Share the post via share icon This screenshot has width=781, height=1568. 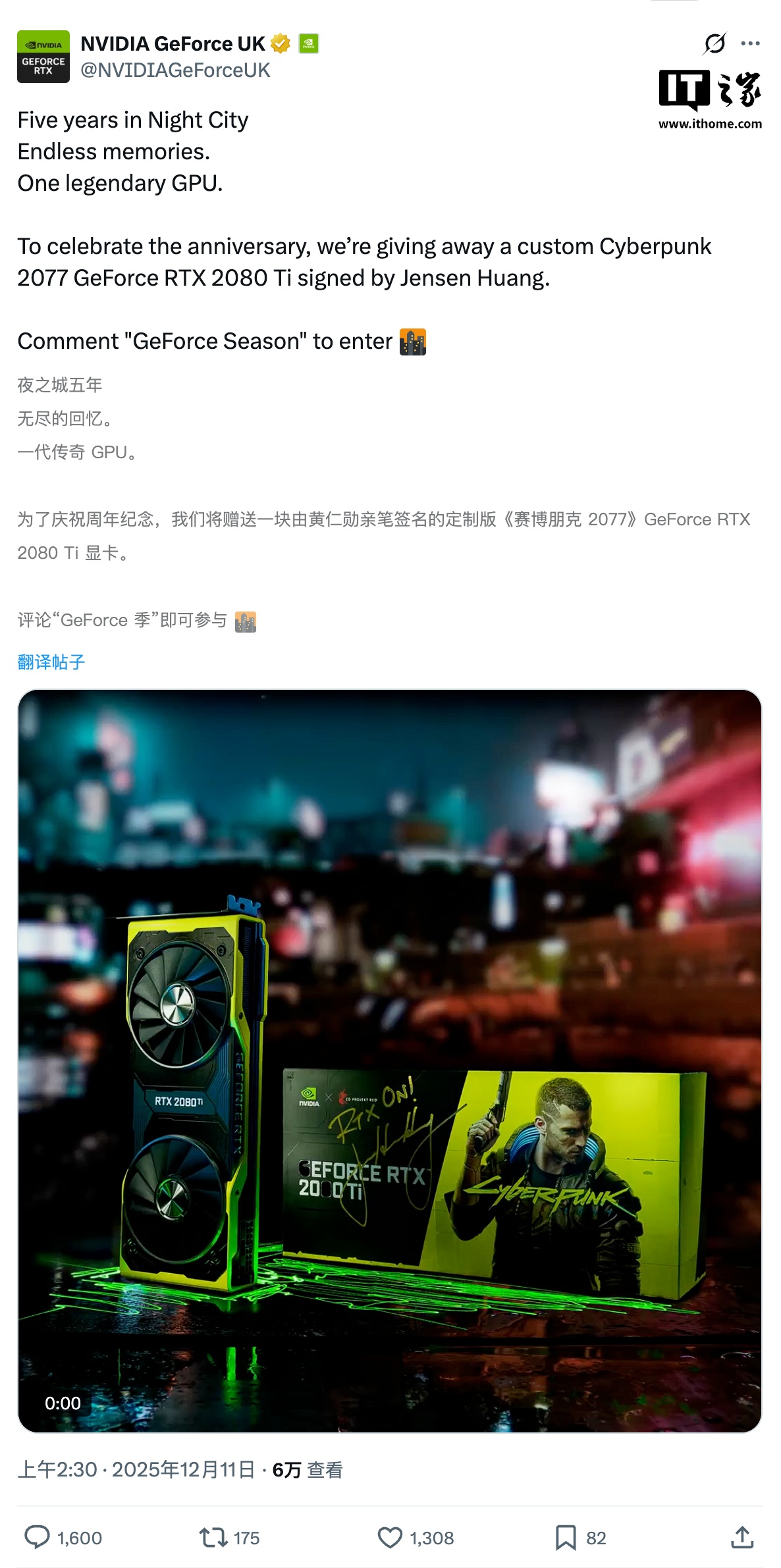tap(742, 1538)
